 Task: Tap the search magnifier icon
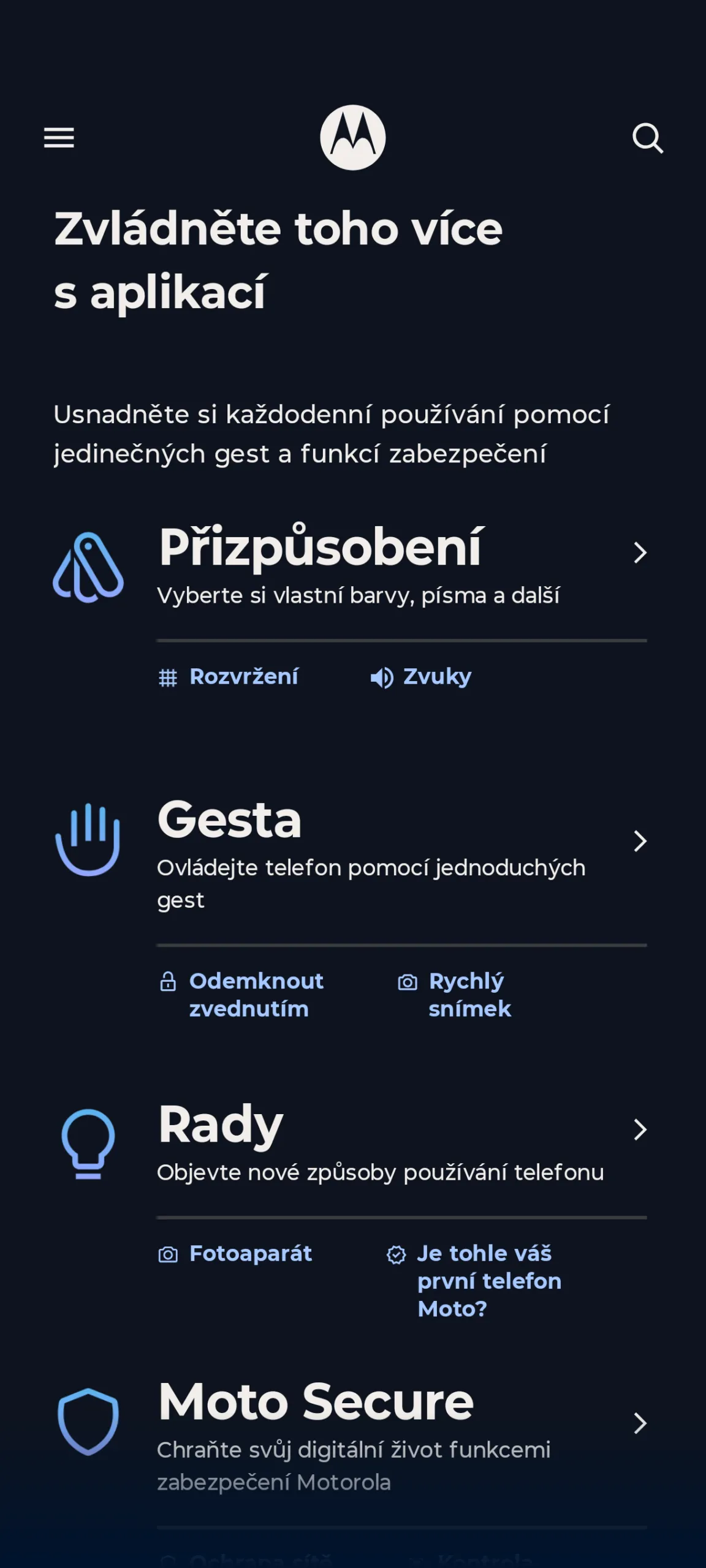tap(647, 138)
